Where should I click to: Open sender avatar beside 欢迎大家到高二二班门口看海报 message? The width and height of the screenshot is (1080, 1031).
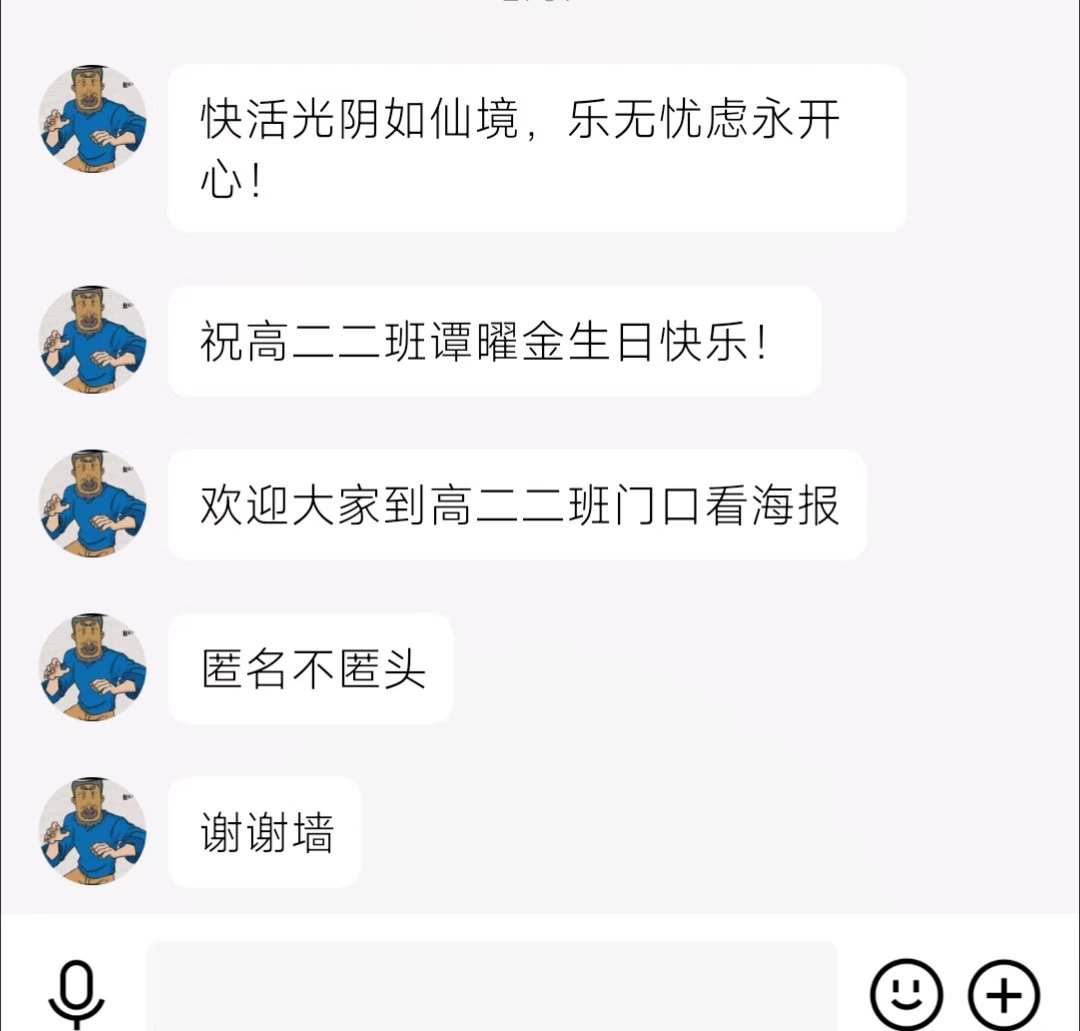tap(93, 504)
